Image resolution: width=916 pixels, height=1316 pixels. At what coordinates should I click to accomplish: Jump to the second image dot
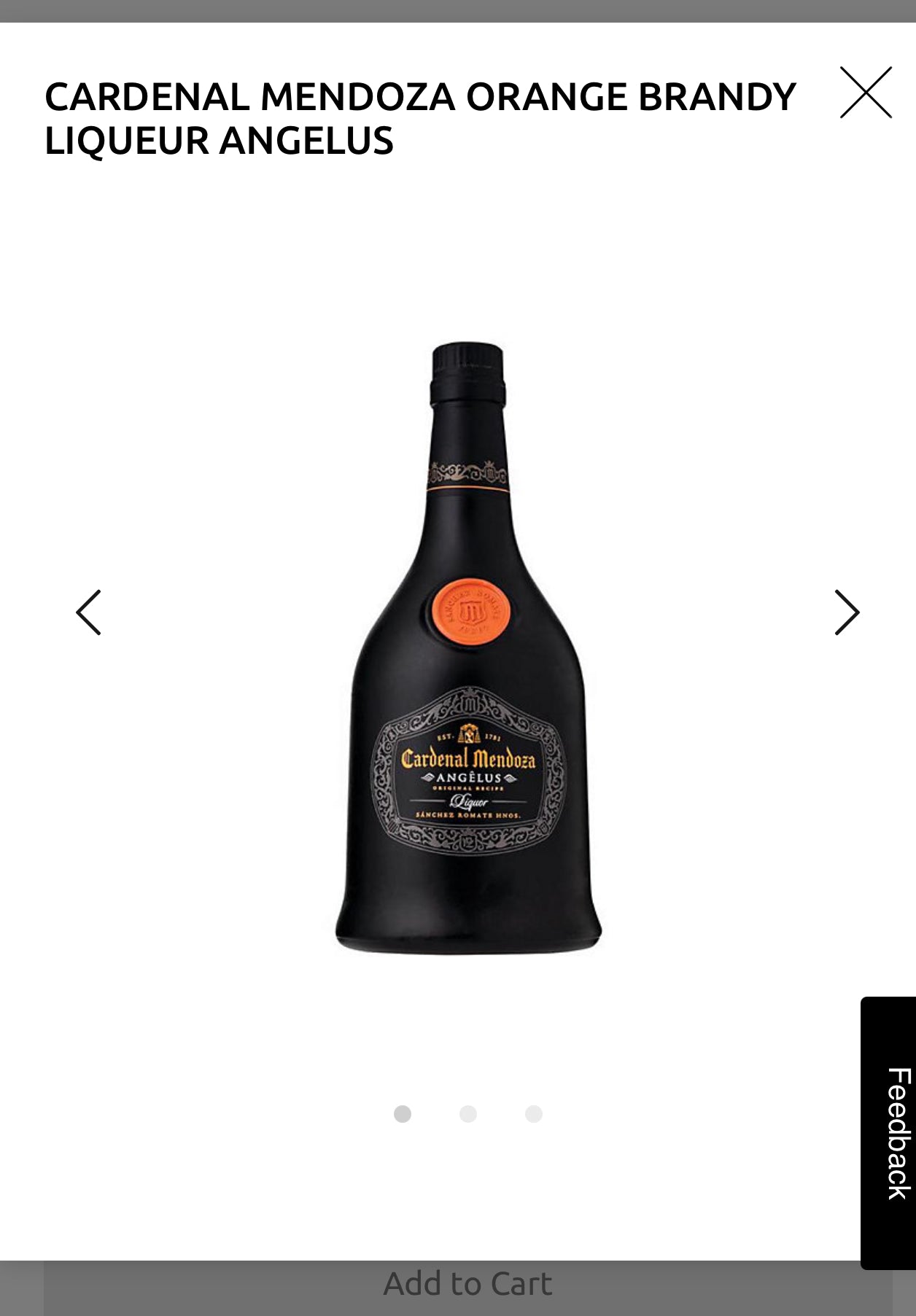[x=468, y=1114]
